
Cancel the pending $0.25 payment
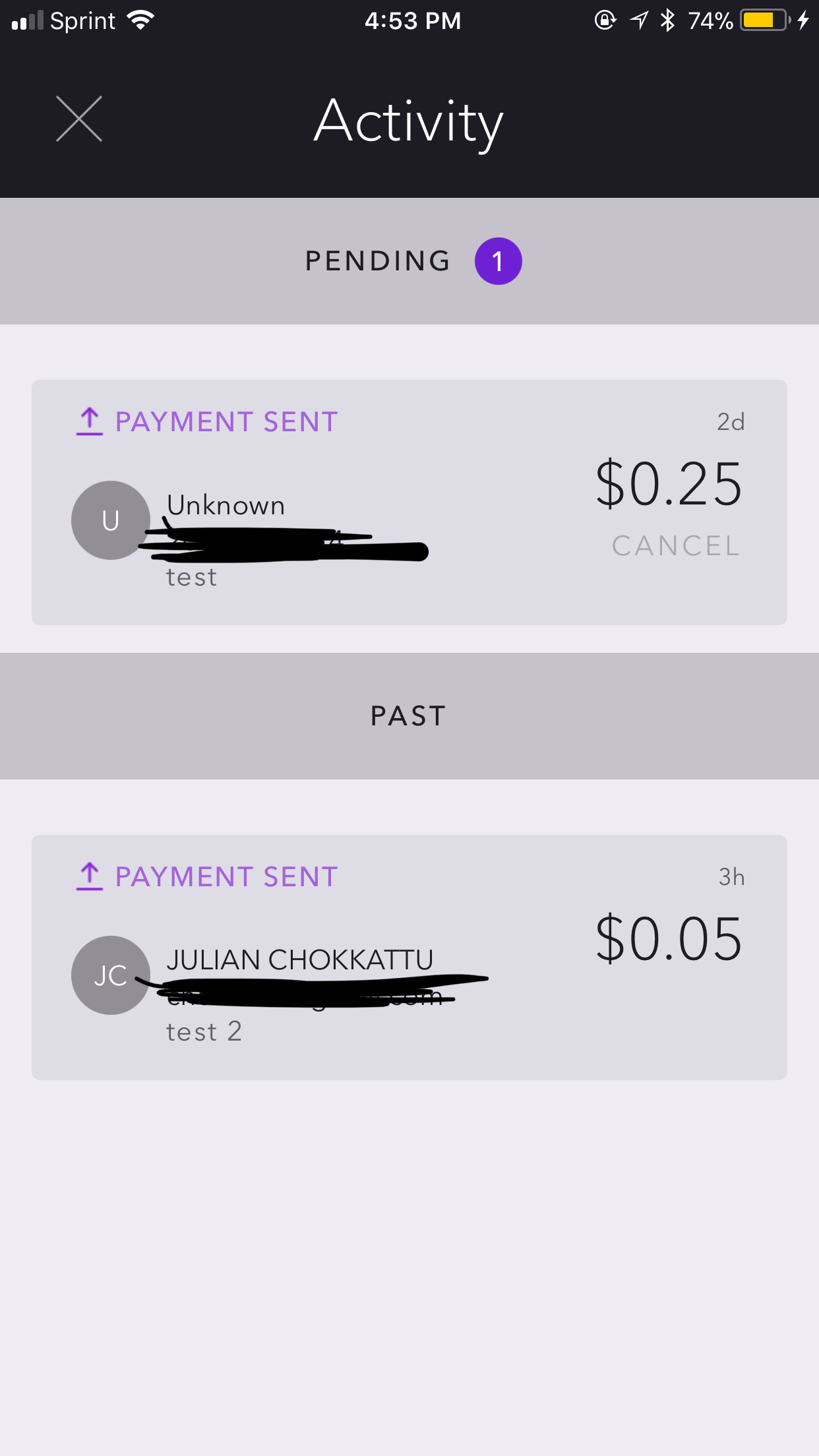point(676,546)
